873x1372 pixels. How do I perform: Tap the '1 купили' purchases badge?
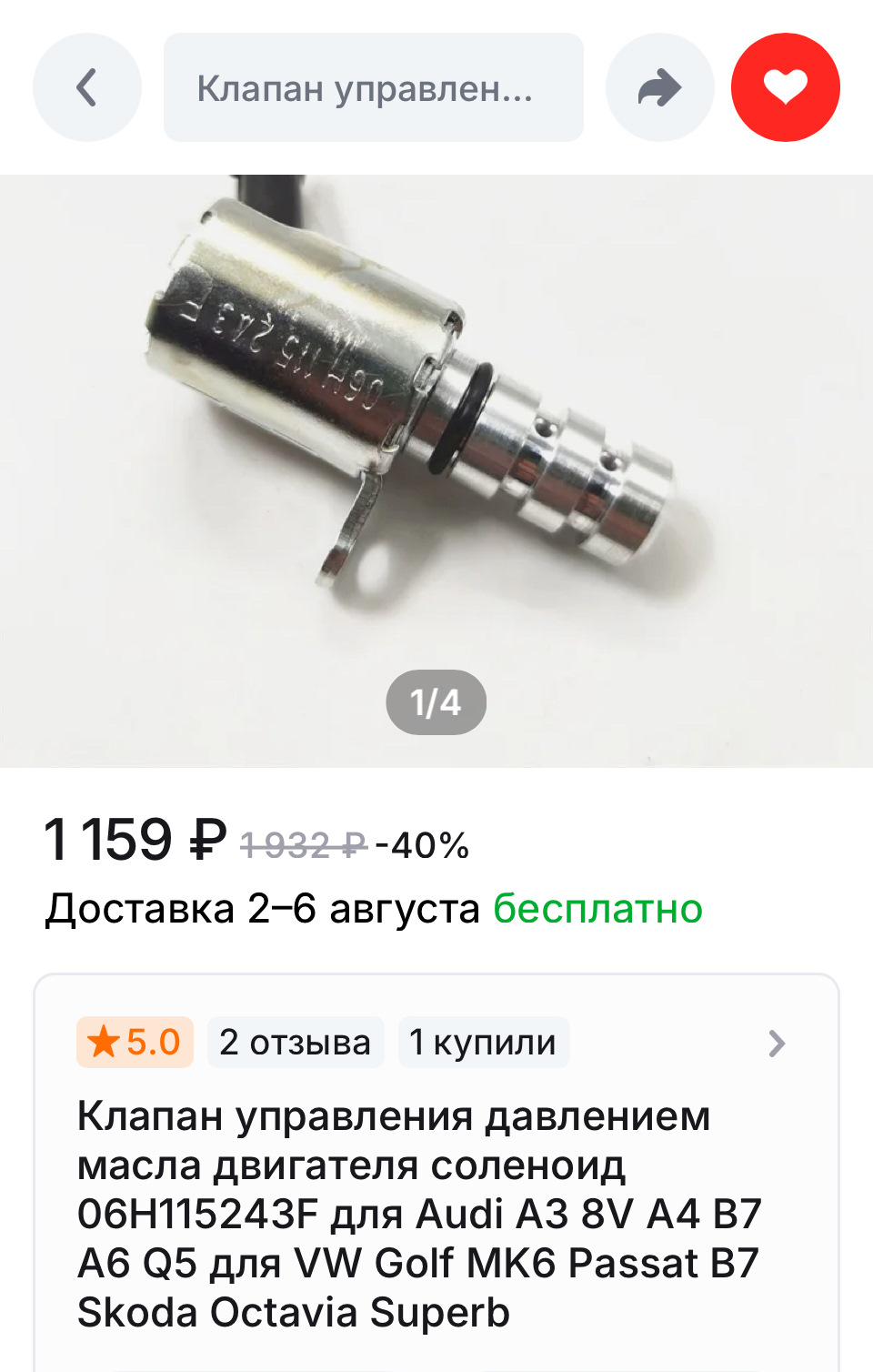483,1043
